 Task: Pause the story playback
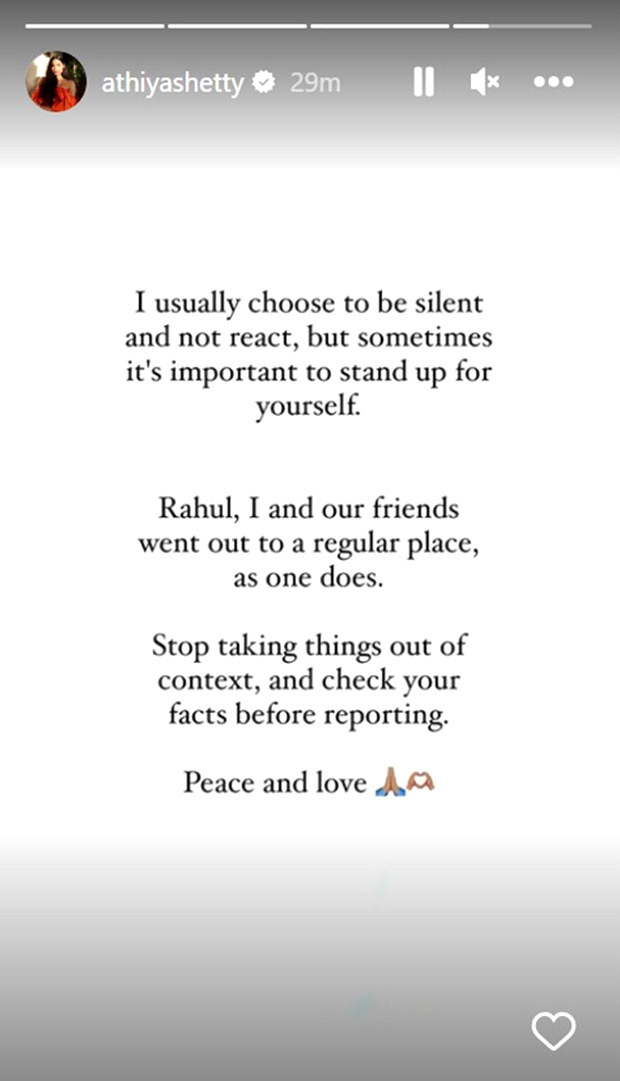pyautogui.click(x=423, y=82)
